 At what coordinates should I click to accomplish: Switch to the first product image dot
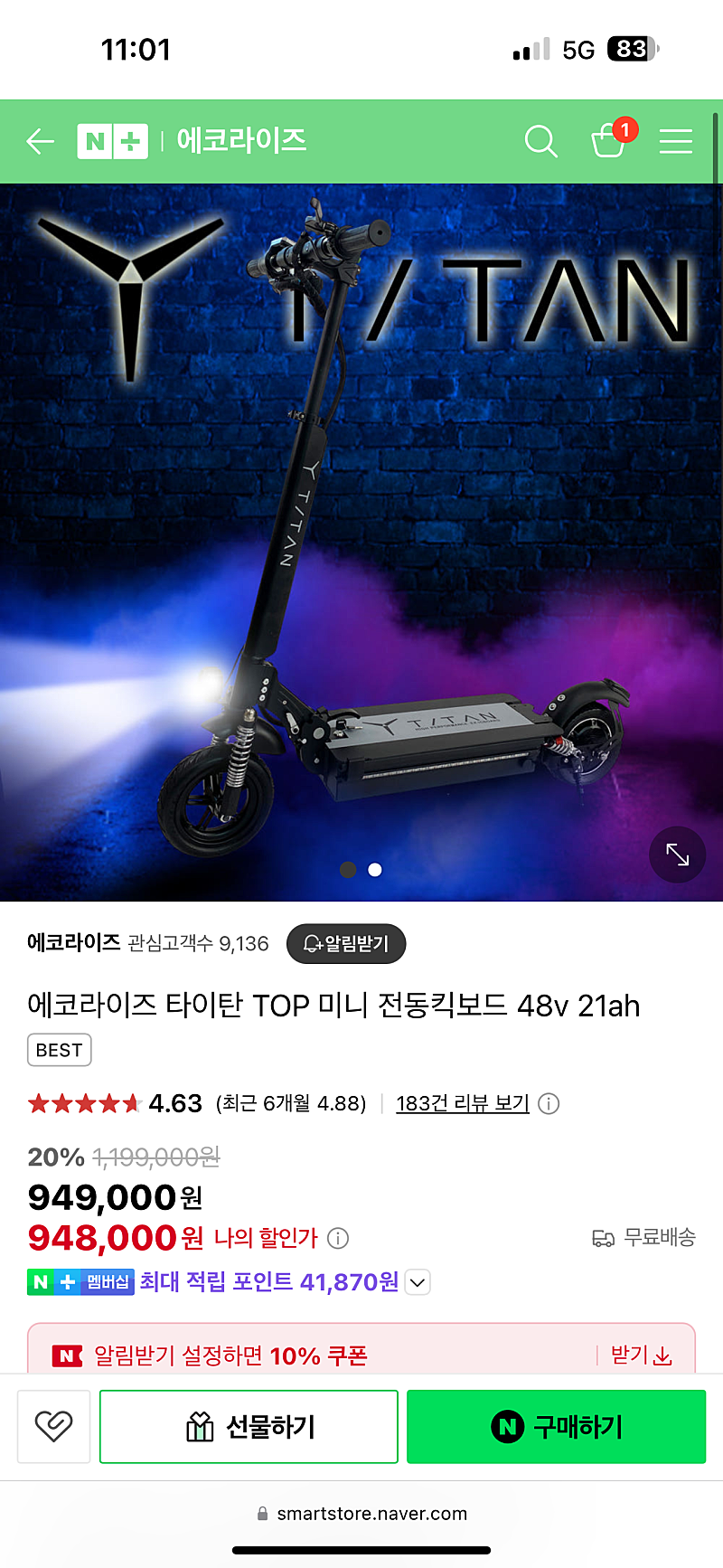[x=348, y=870]
